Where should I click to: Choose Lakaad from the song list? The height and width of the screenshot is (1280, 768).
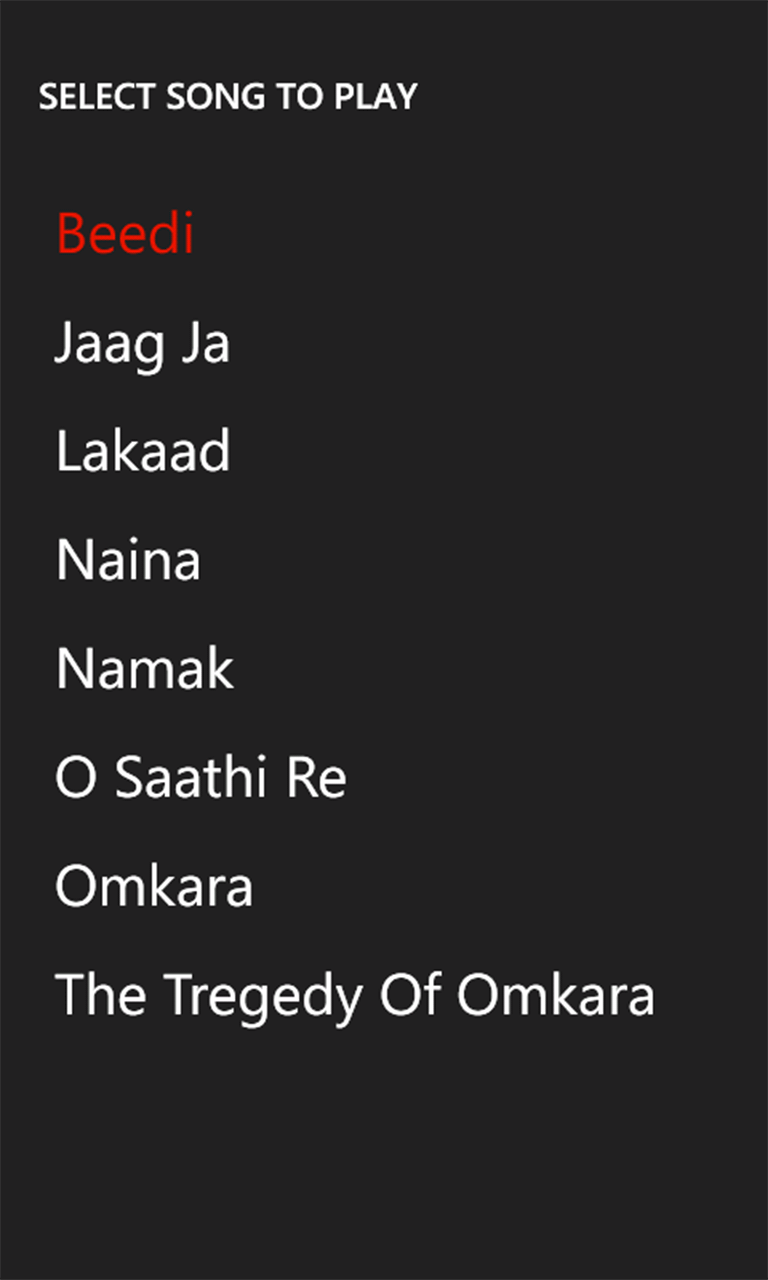pos(143,451)
